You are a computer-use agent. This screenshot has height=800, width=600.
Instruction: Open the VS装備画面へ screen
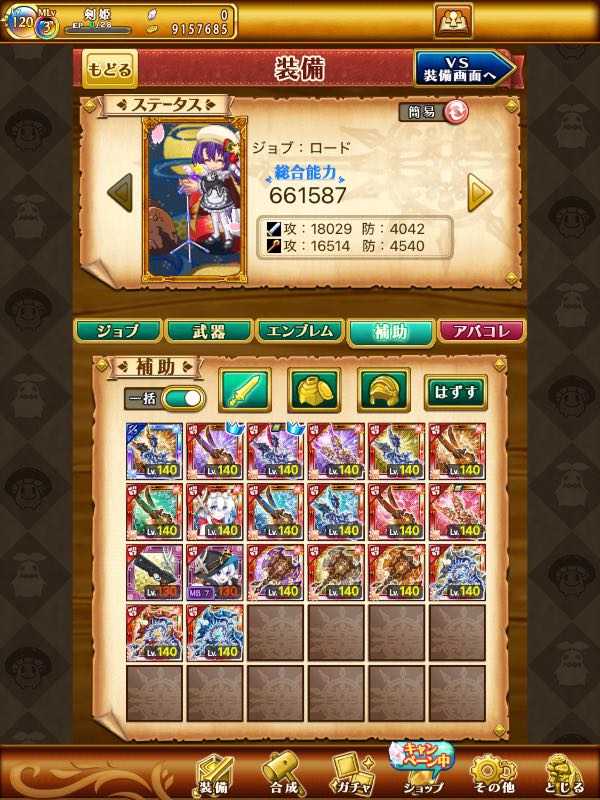[464, 68]
